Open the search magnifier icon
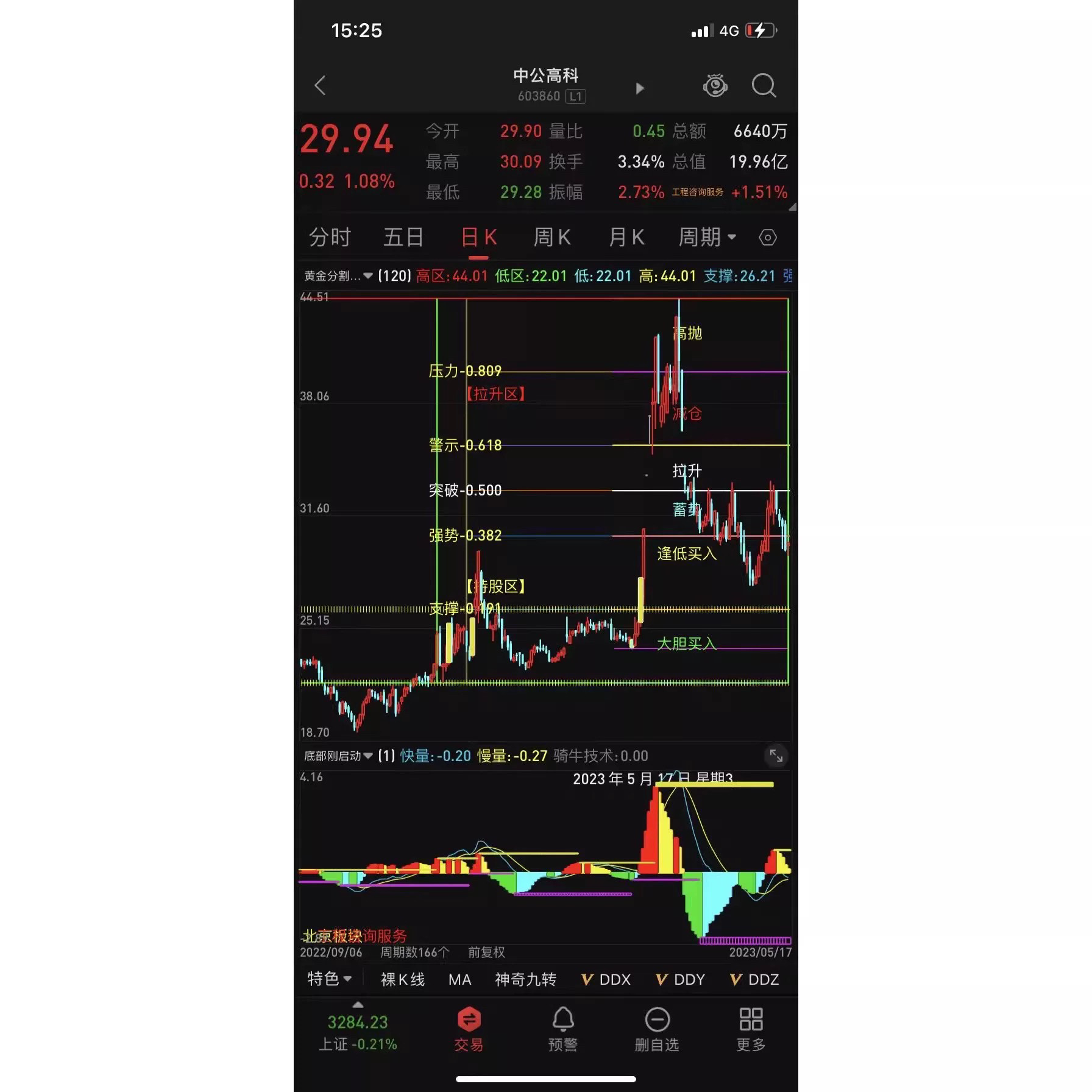 coord(763,86)
